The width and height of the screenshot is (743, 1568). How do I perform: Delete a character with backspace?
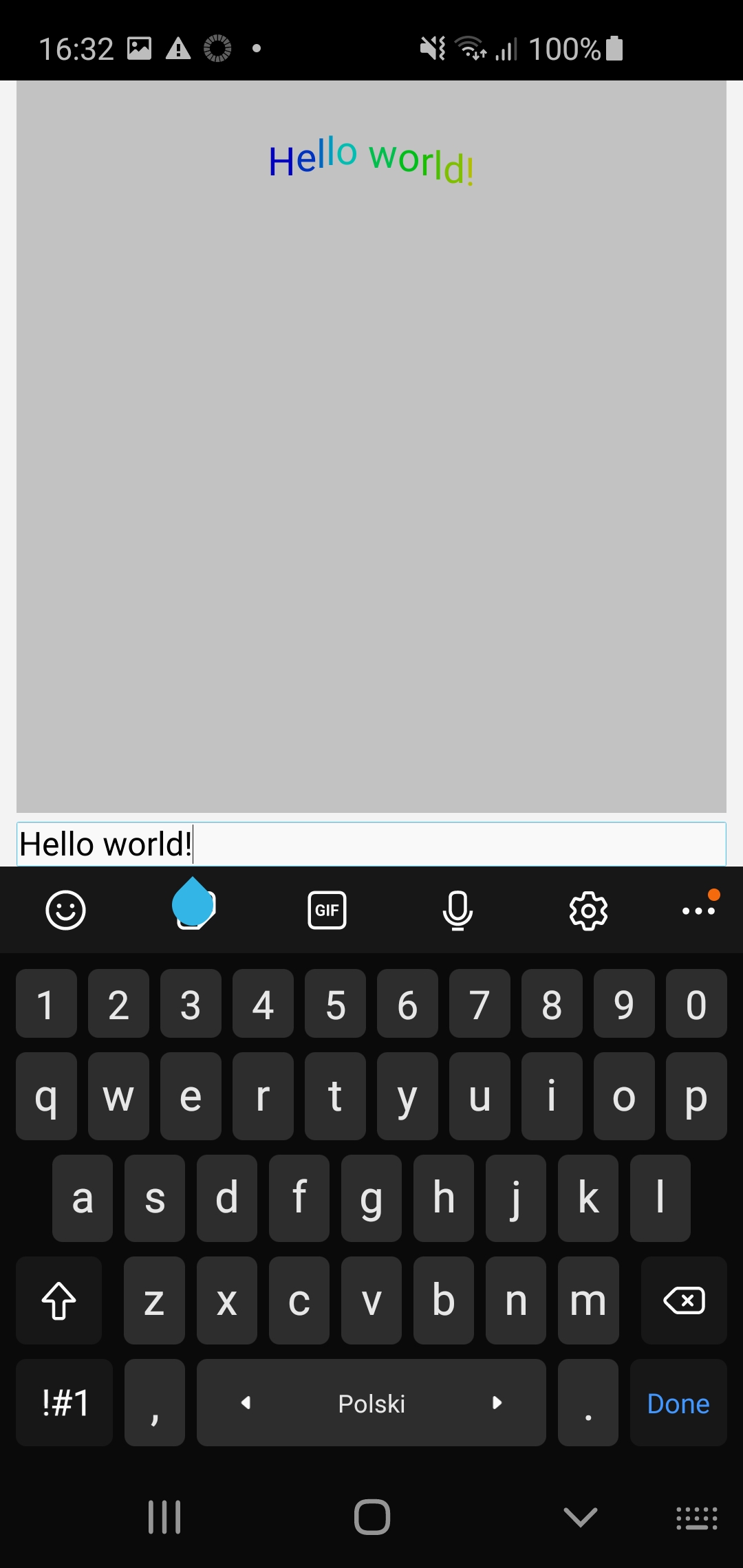(x=684, y=1300)
